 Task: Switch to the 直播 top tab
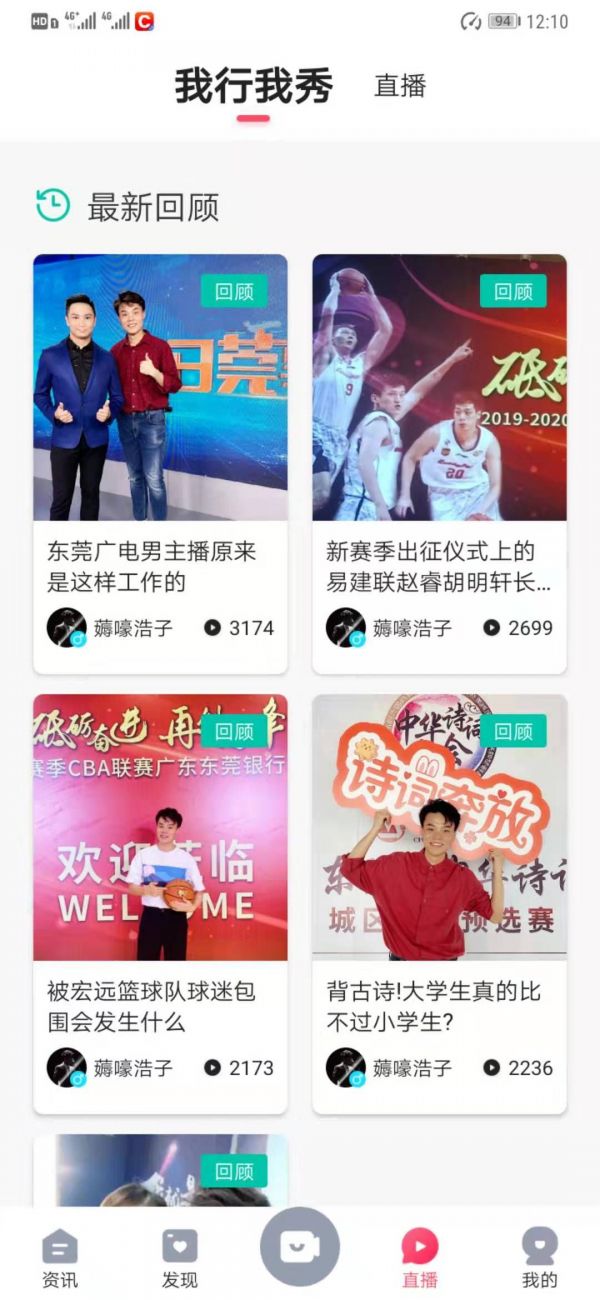pos(400,86)
